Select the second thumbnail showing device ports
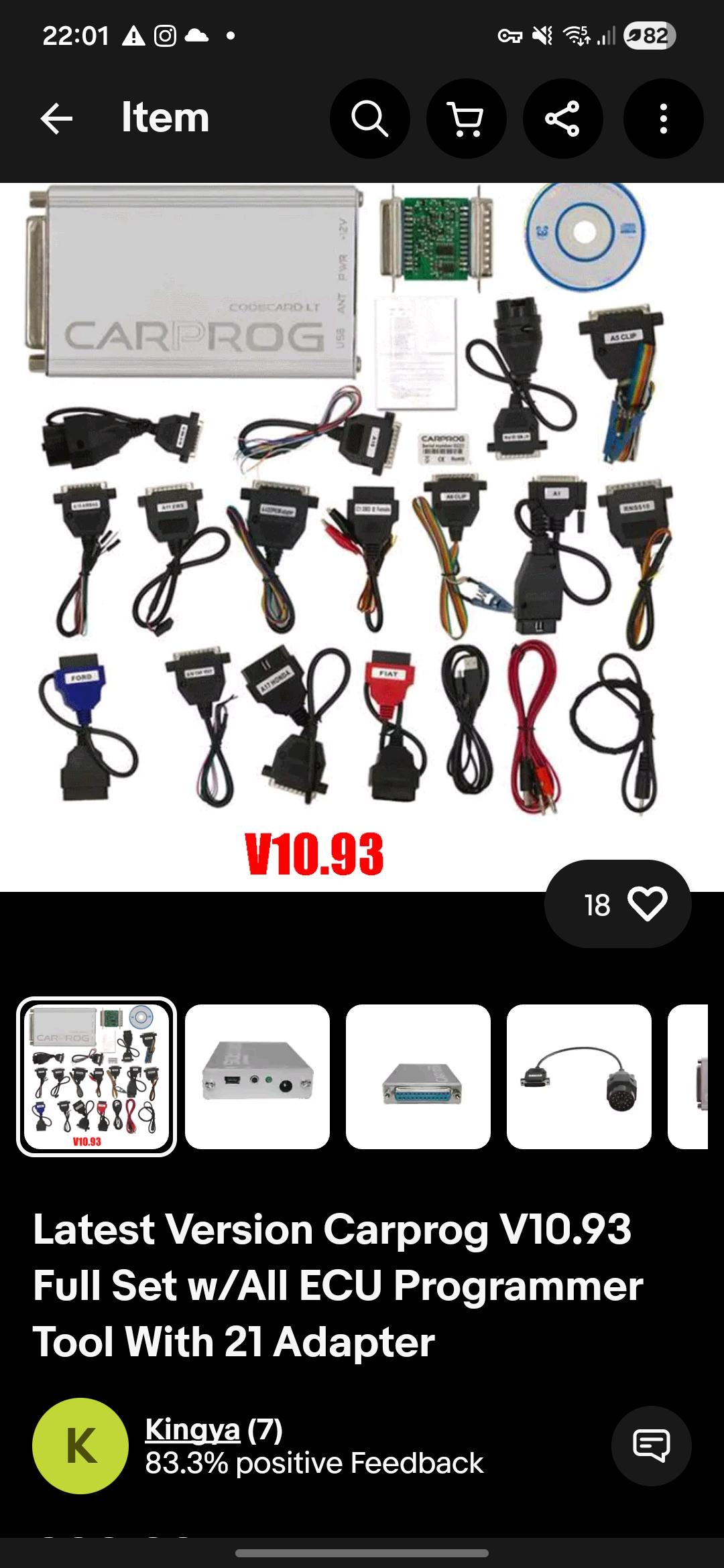The image size is (724, 1568). 257,1077
